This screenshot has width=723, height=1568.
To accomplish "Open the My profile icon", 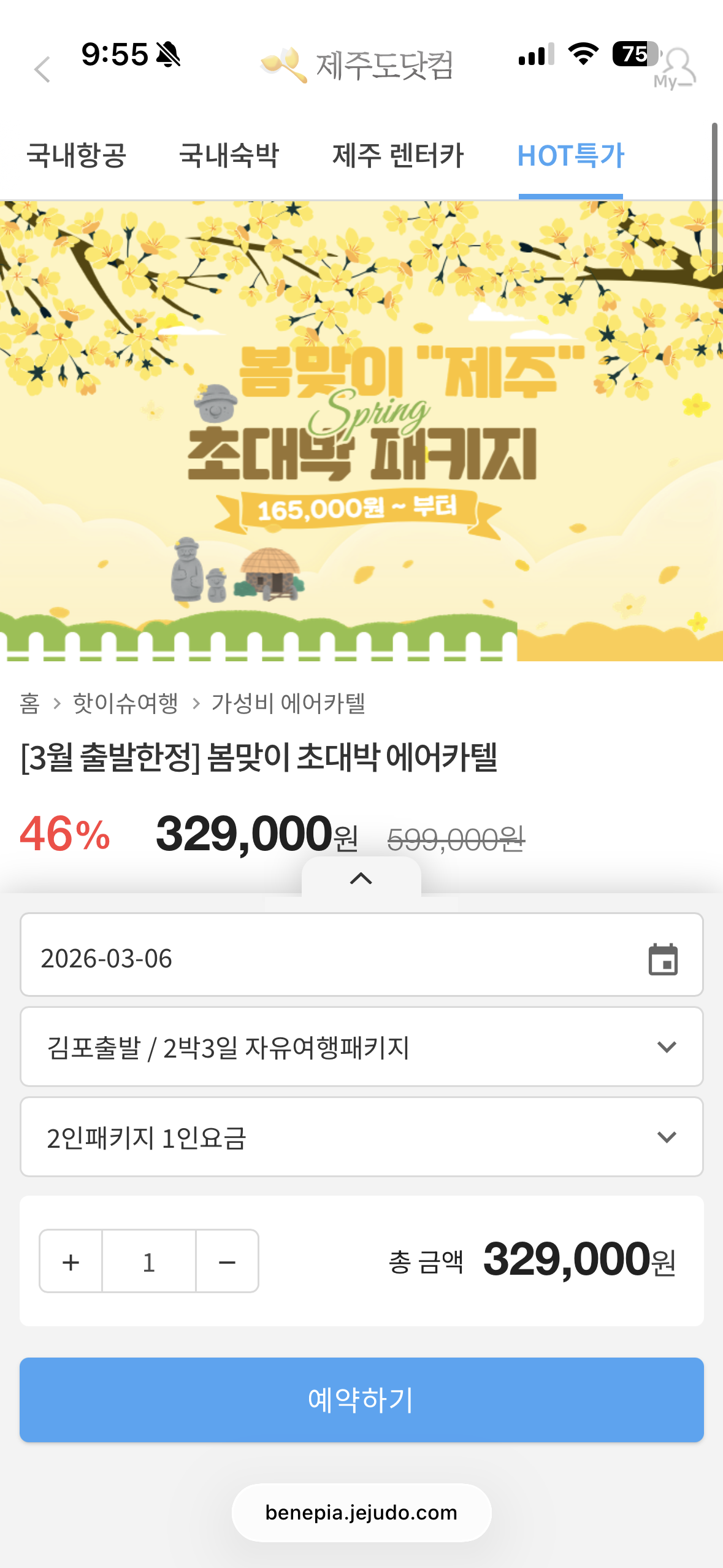I will pyautogui.click(x=676, y=69).
